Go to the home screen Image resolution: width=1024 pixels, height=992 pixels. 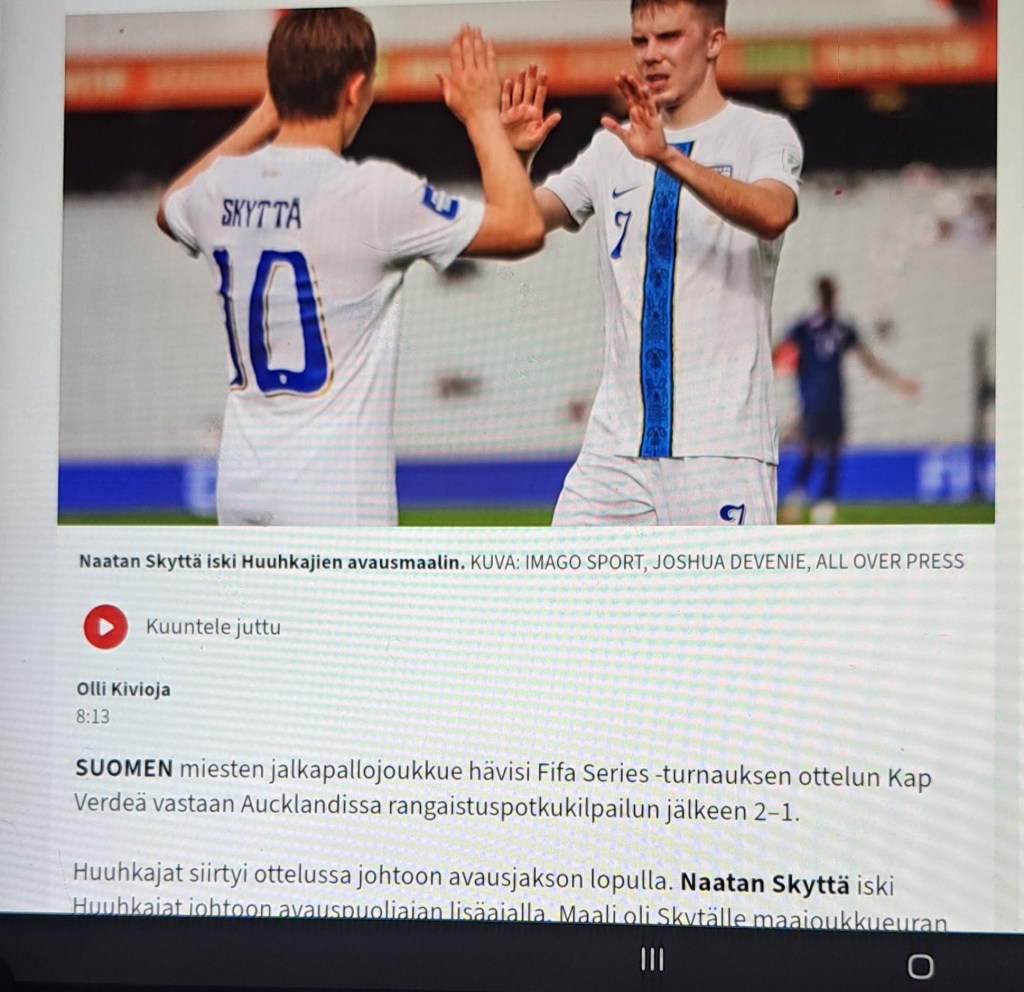click(920, 965)
